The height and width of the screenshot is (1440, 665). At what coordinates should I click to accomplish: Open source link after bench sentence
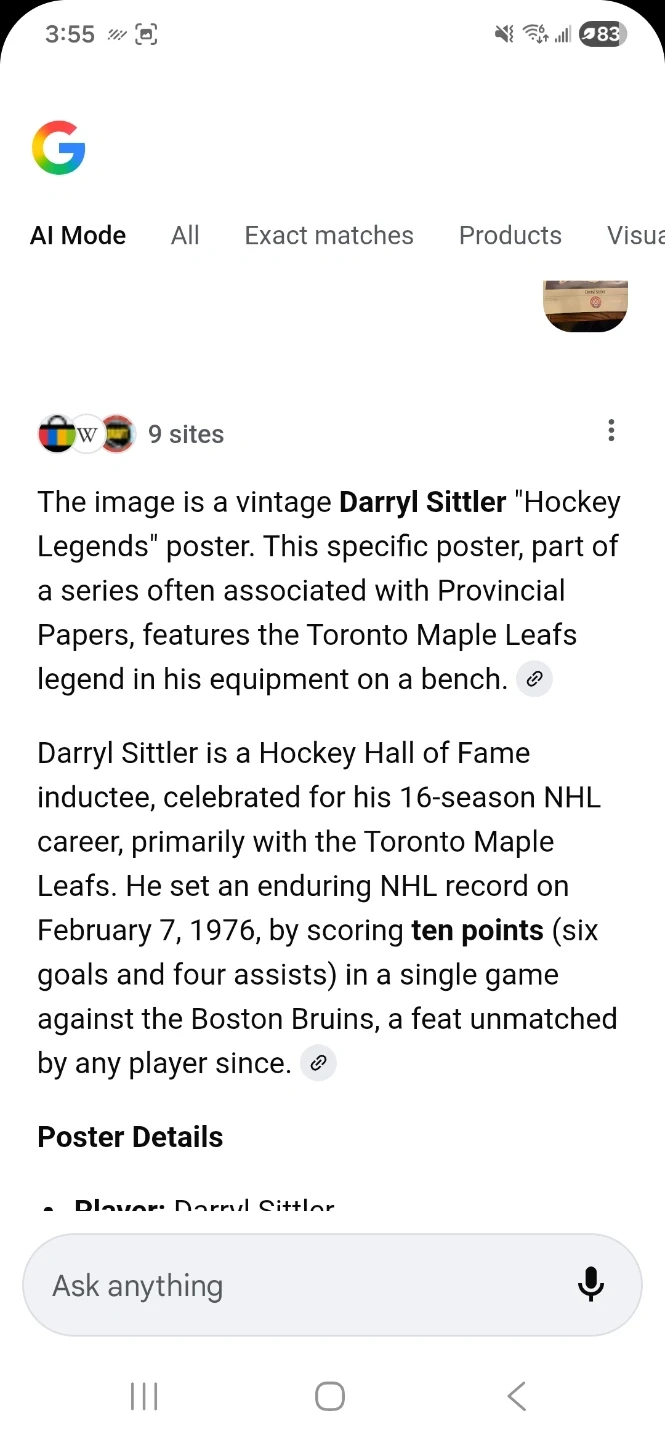pyautogui.click(x=534, y=680)
